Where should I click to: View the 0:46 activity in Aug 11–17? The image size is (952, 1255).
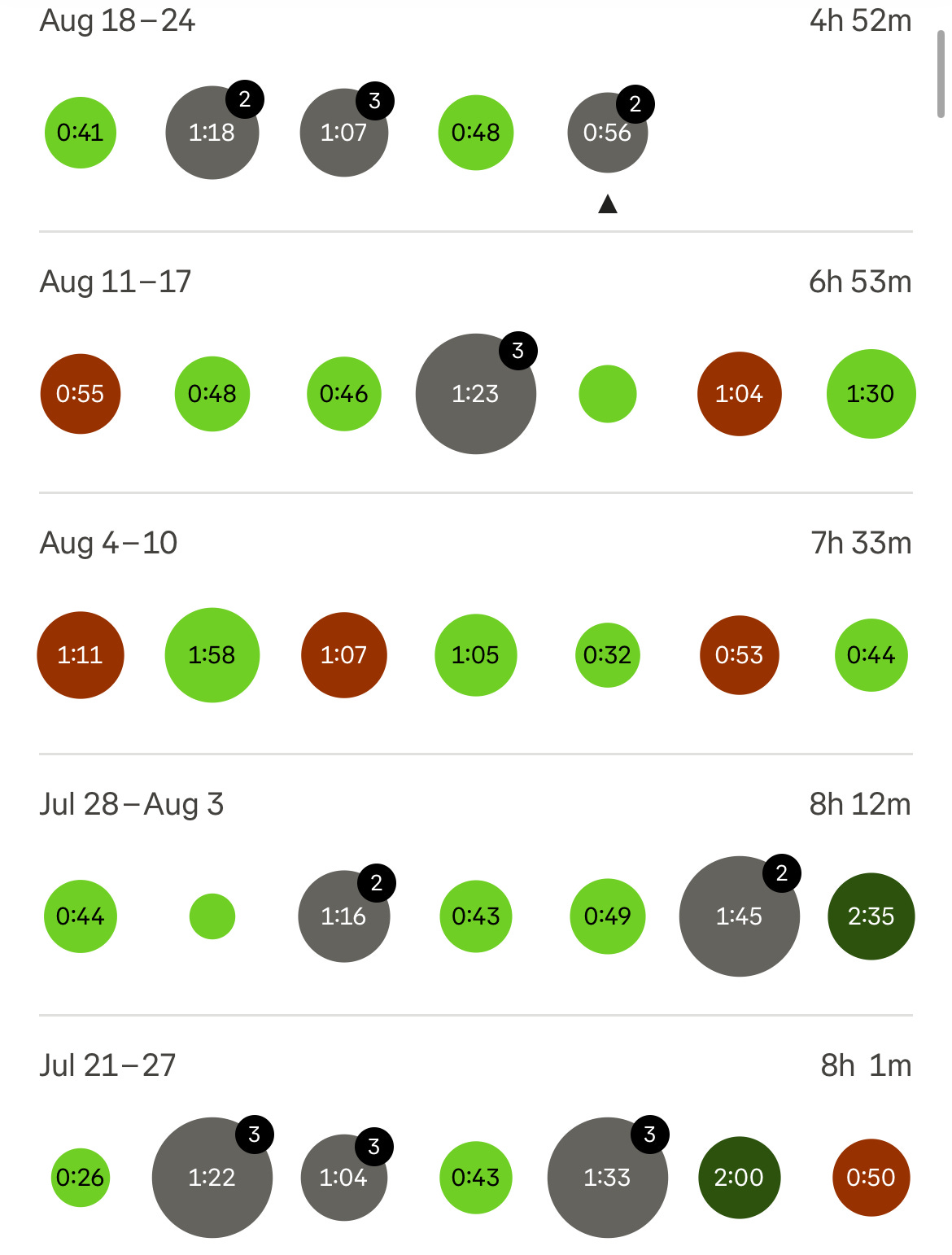click(344, 394)
